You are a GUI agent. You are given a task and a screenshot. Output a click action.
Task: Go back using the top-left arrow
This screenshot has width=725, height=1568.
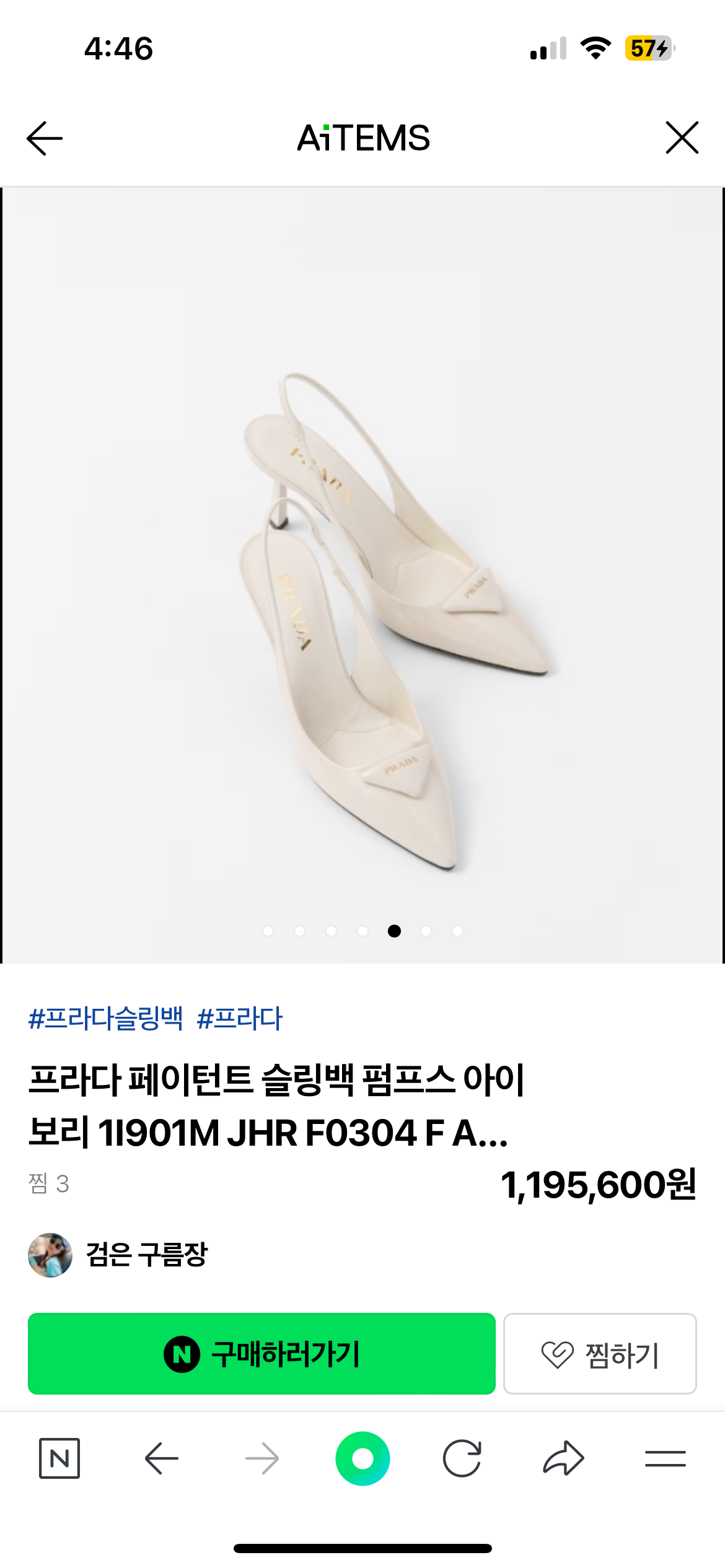pyautogui.click(x=45, y=137)
